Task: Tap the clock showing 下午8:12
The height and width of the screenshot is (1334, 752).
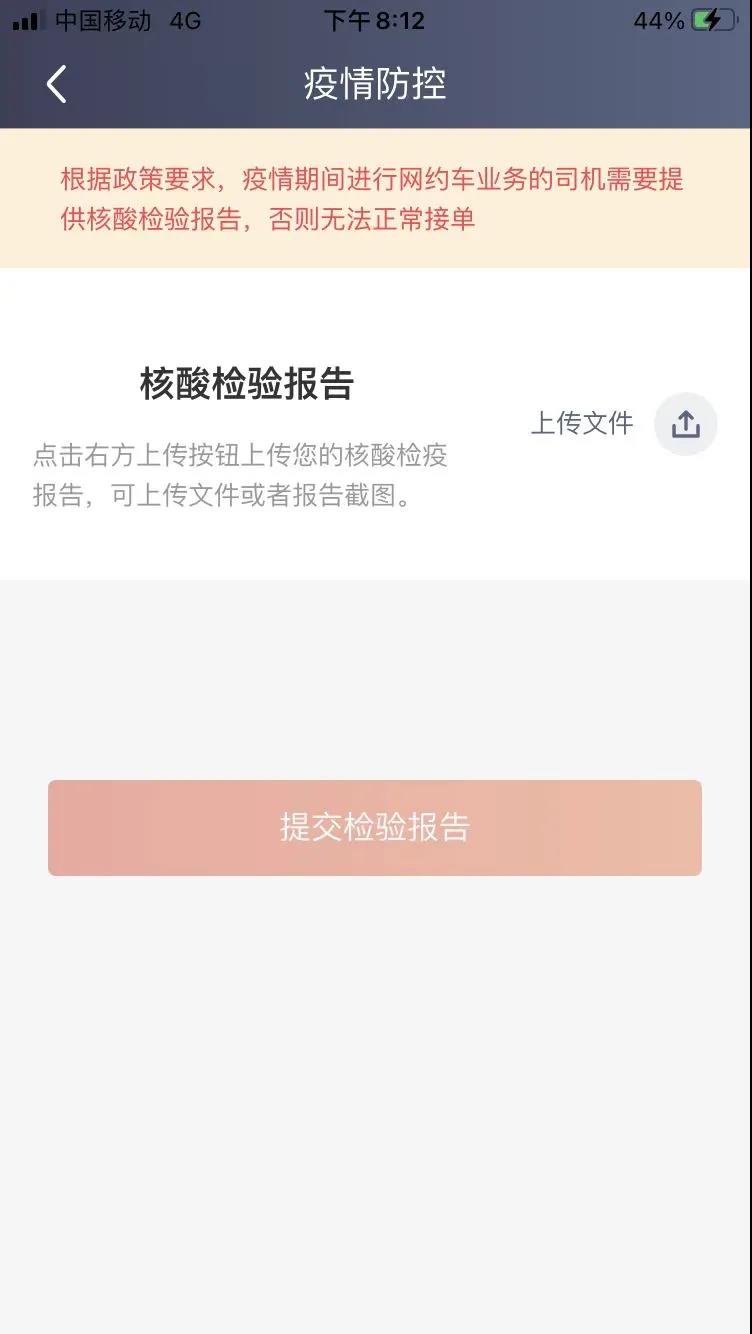Action: point(375,20)
